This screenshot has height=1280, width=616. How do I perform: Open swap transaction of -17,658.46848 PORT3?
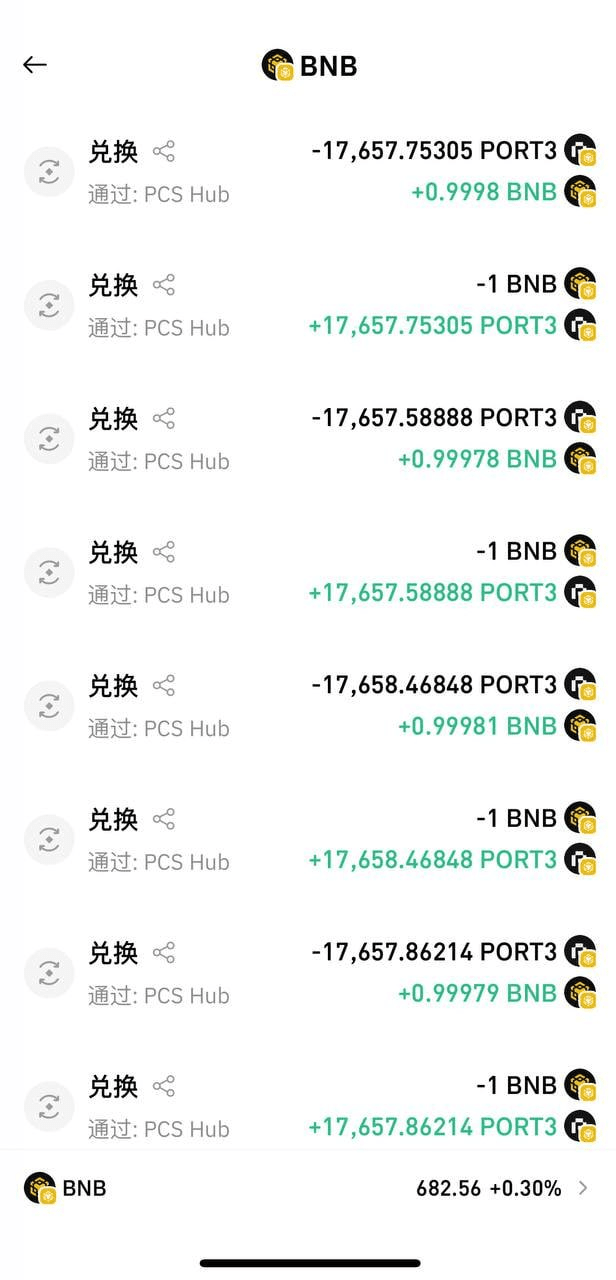[x=308, y=705]
